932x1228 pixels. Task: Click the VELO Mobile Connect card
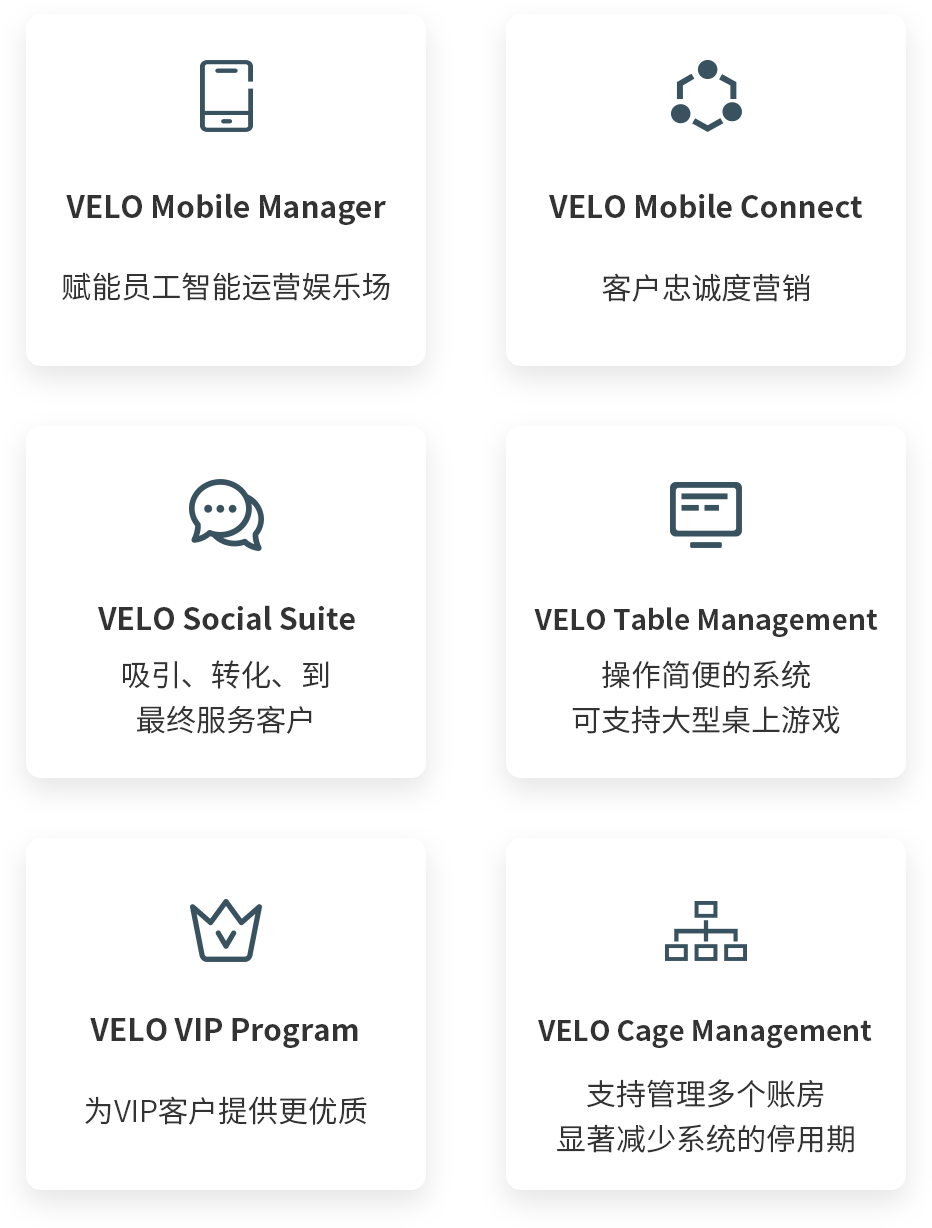pyautogui.click(x=706, y=190)
